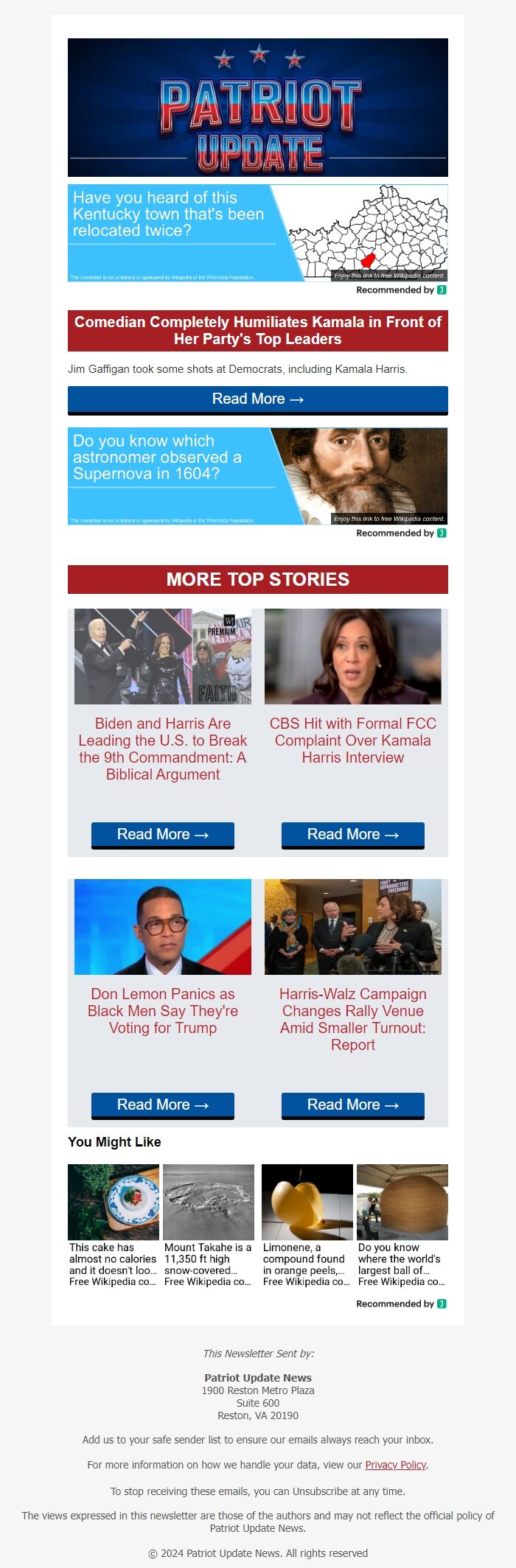The image size is (516, 1568).
Task: Read more on the CBS FCC complaint
Action: 352,834
